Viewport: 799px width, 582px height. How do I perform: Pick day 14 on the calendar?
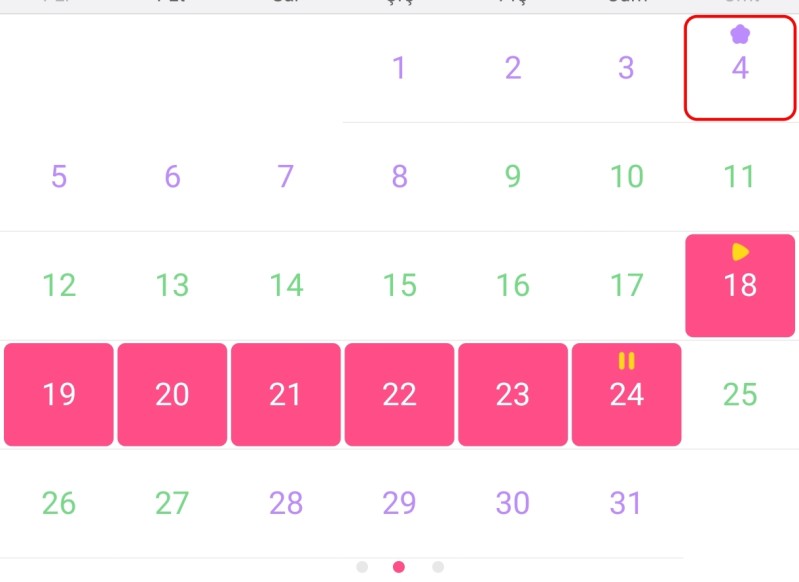pos(286,286)
